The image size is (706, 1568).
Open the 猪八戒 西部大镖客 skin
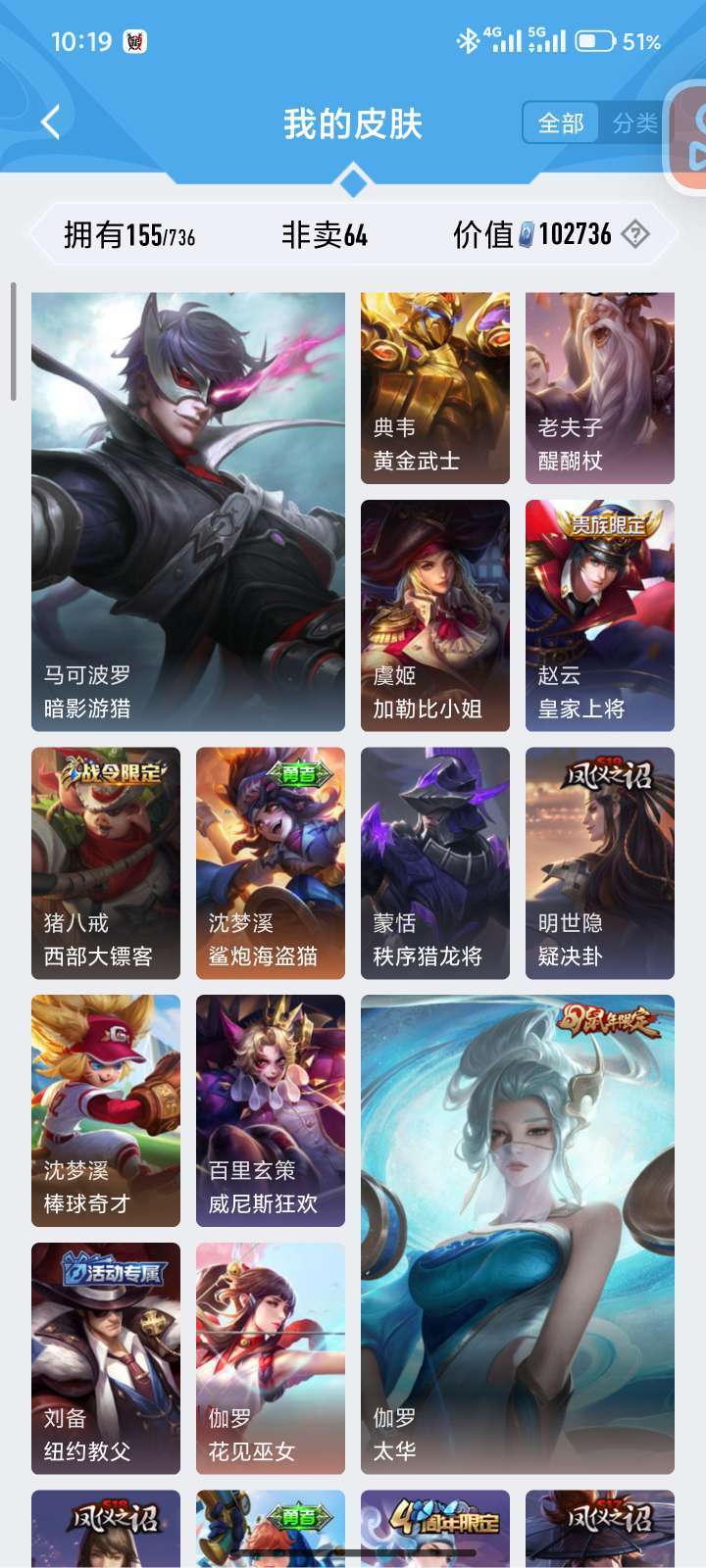(106, 862)
